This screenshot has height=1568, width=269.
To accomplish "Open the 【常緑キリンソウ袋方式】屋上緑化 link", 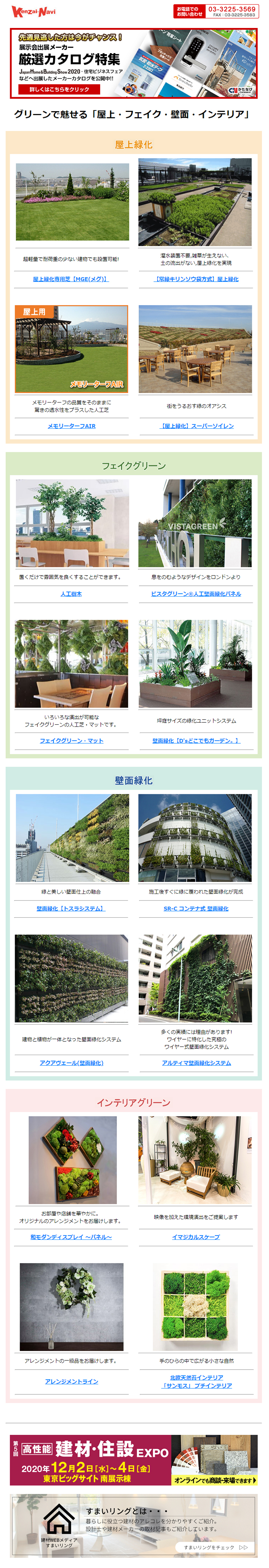I will pos(196,279).
